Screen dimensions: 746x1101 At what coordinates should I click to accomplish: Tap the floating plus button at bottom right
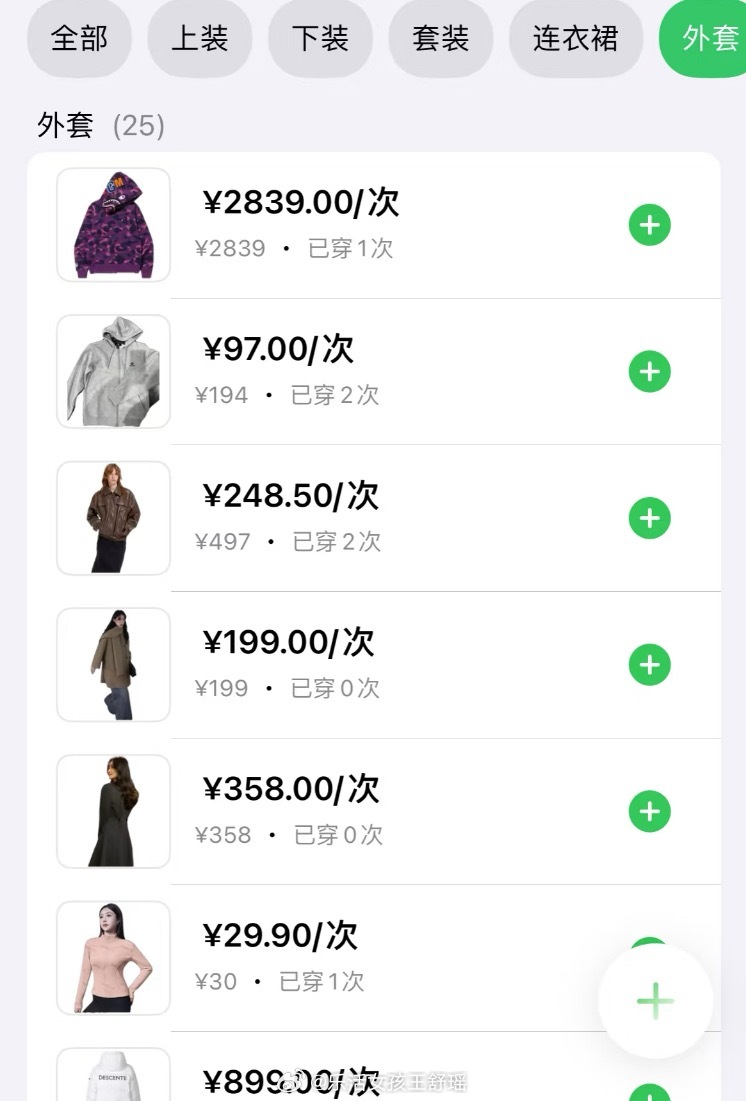click(x=655, y=999)
